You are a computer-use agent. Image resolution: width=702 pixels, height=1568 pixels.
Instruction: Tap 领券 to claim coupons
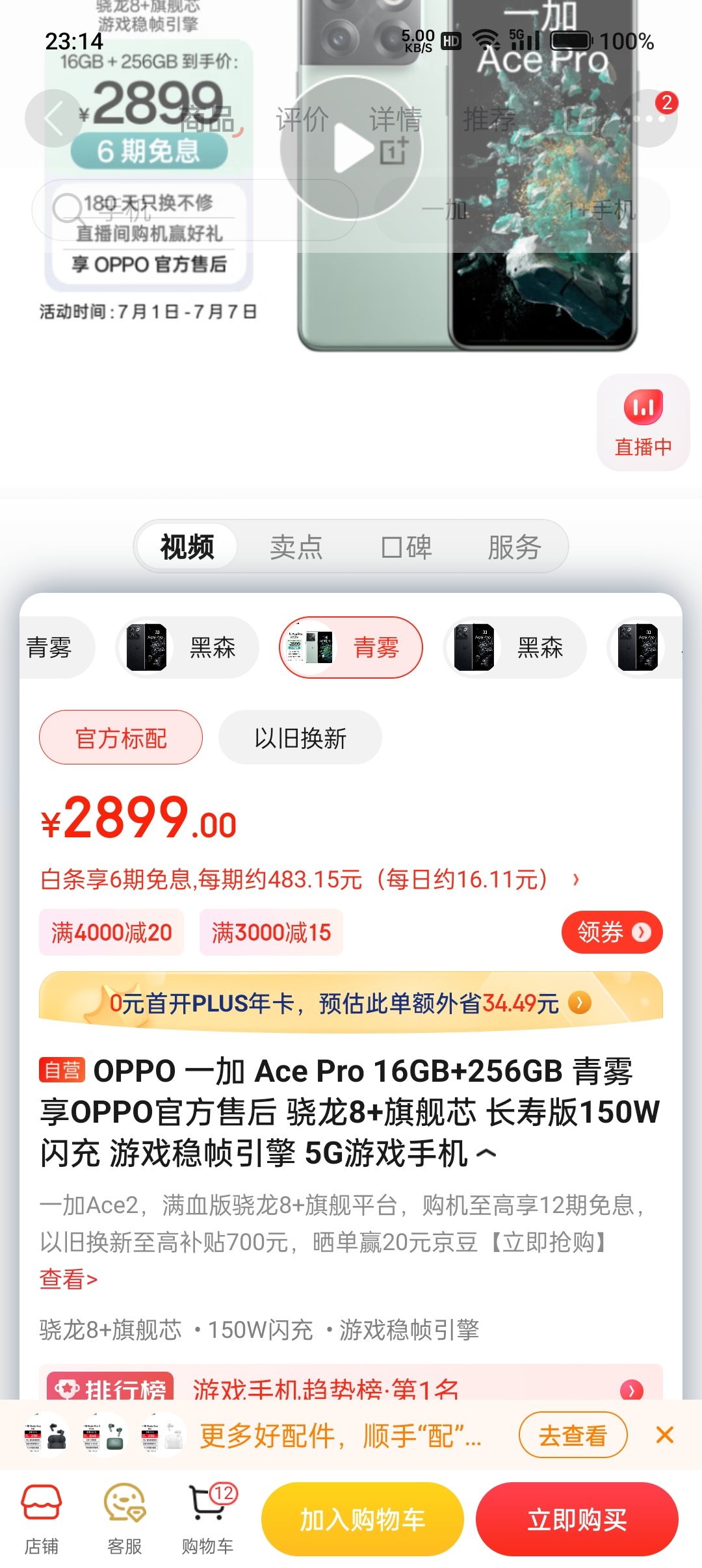[612, 932]
